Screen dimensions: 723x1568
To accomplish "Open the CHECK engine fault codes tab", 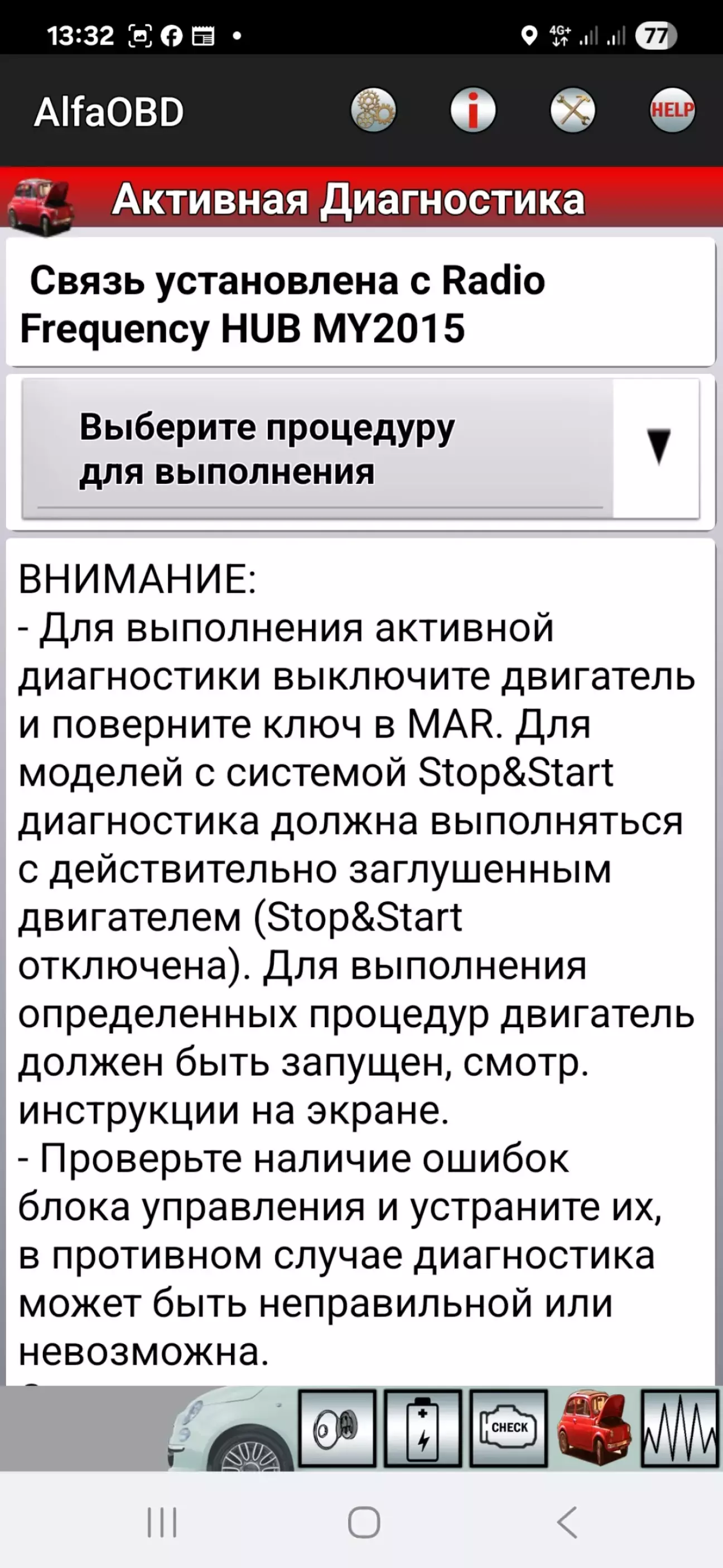I will (x=509, y=1427).
